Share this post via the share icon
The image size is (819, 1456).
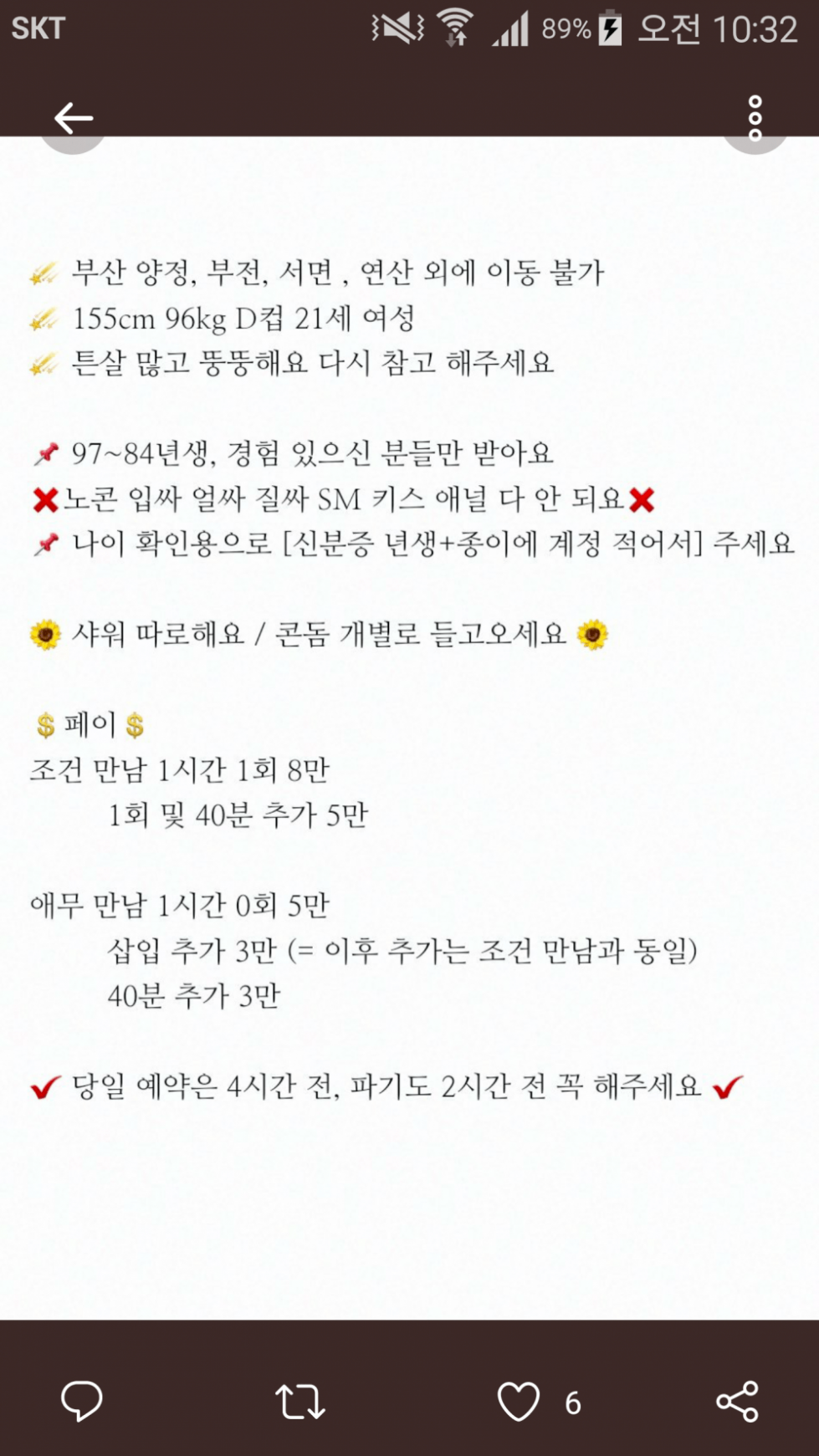[737, 1402]
